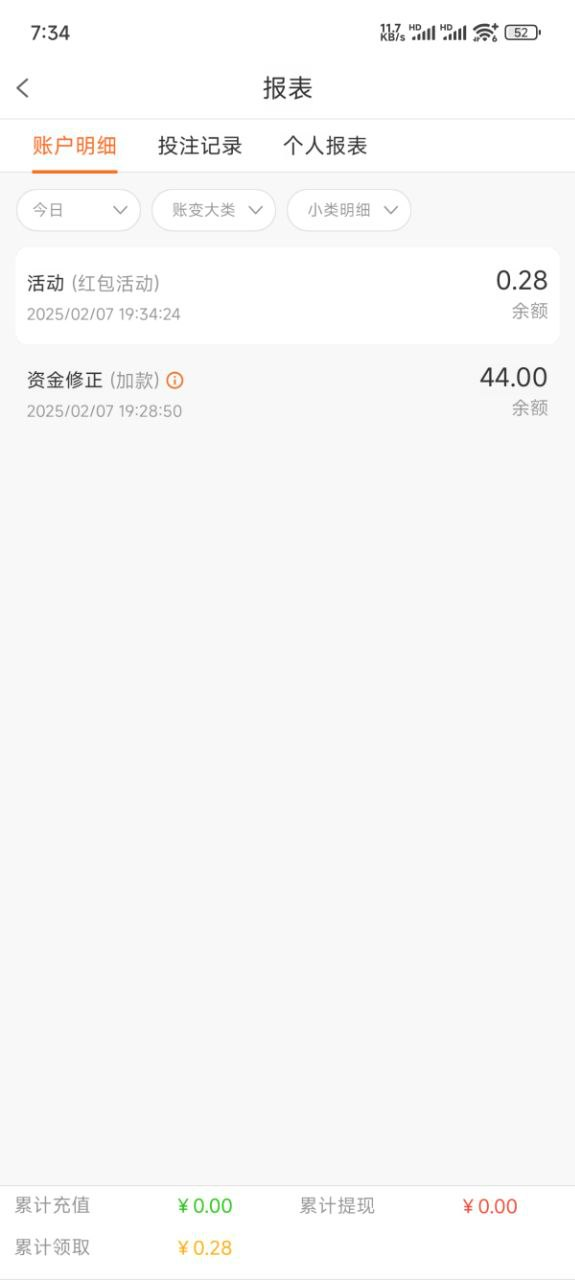This screenshot has width=575, height=1280.
Task: Select the 账户明细 tab
Action: tap(75, 146)
